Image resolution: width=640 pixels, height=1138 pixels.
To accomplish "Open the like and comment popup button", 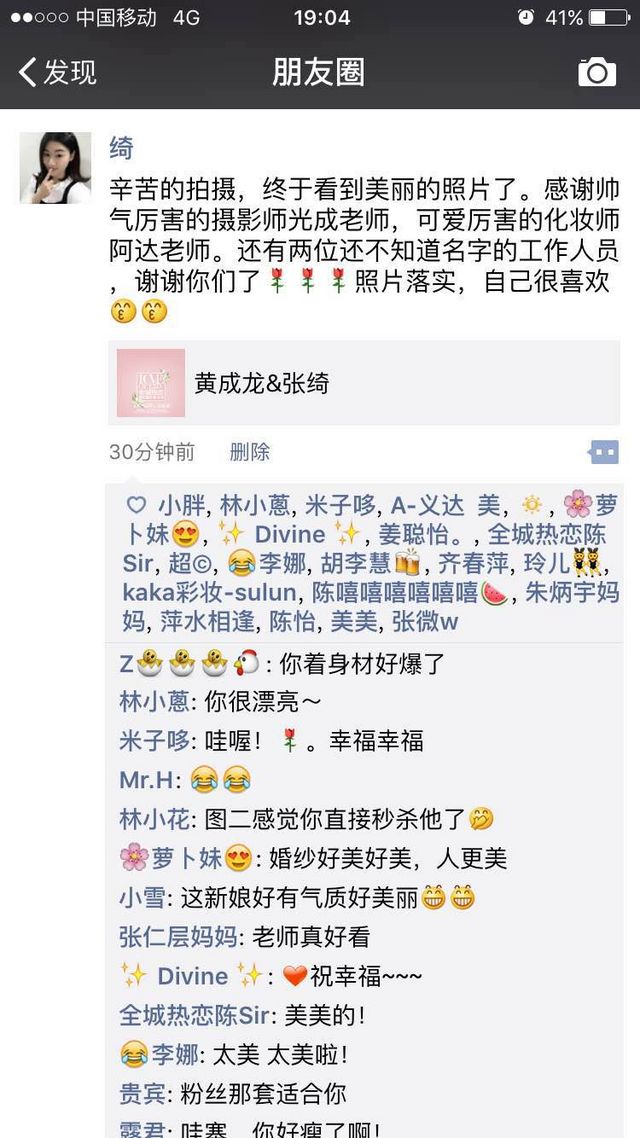I will [603, 452].
